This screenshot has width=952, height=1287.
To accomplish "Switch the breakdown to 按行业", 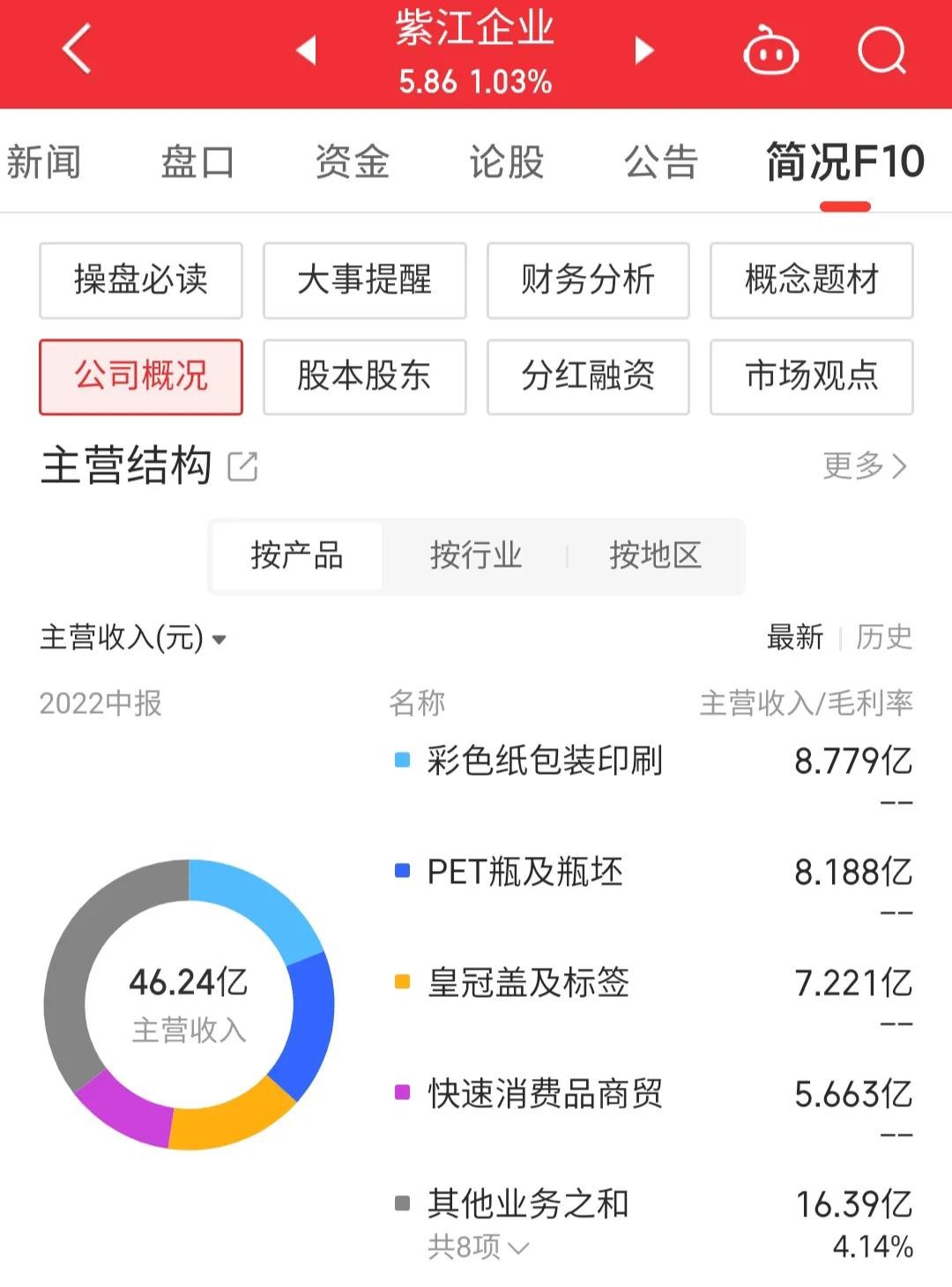I will 476,555.
